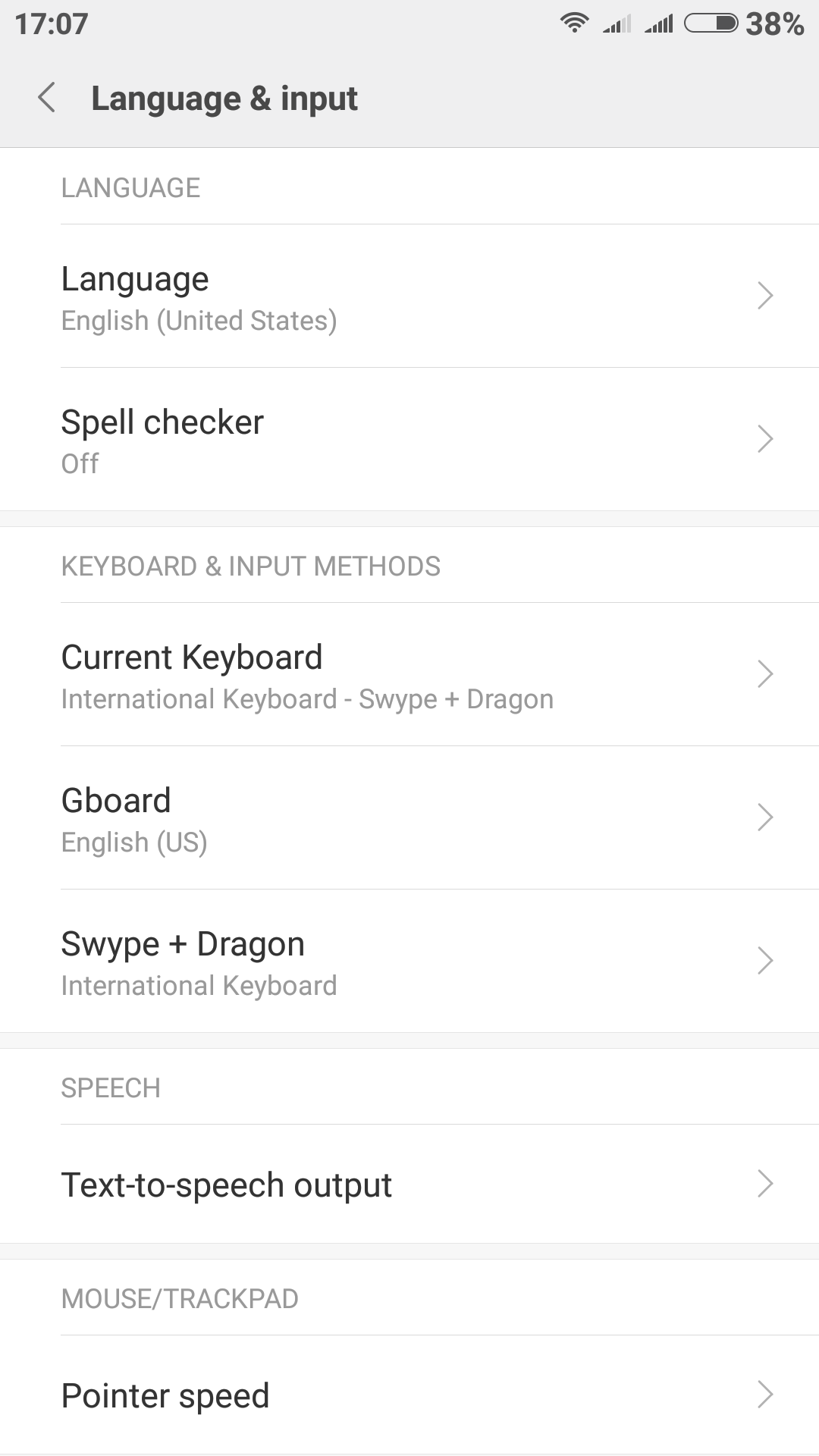
Task: Open Text-to-speech output settings
Action: [409, 1185]
